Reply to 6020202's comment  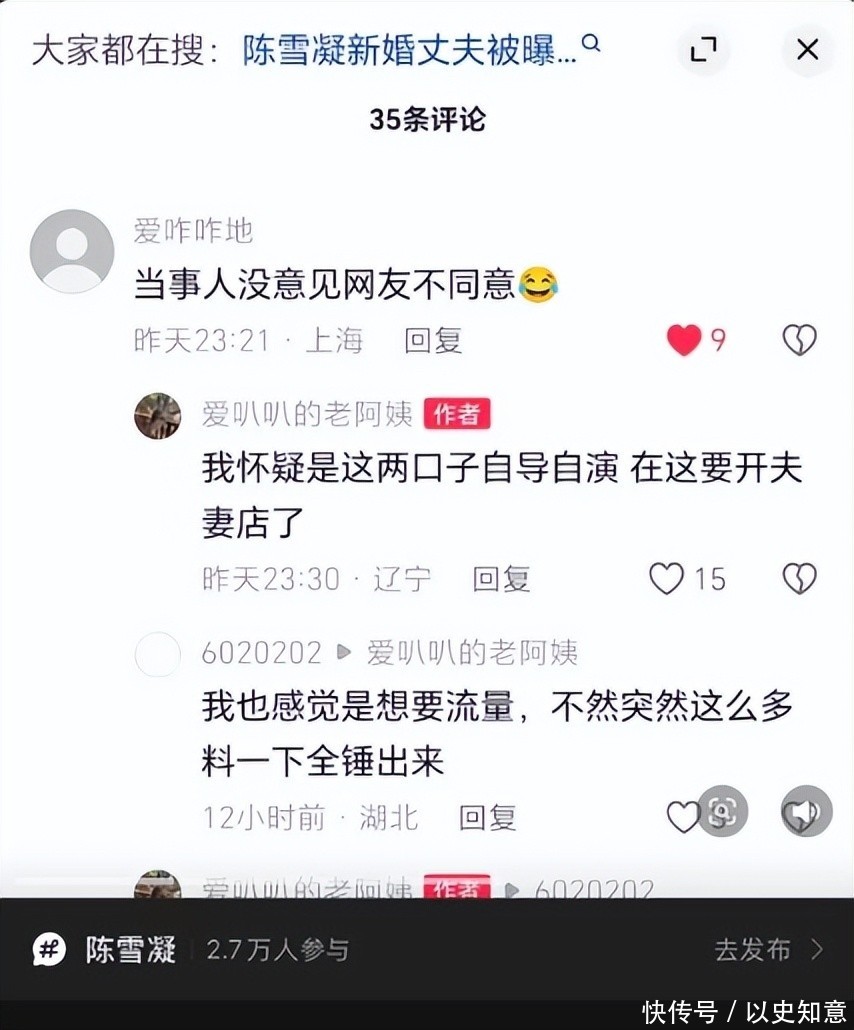pyautogui.click(x=487, y=817)
